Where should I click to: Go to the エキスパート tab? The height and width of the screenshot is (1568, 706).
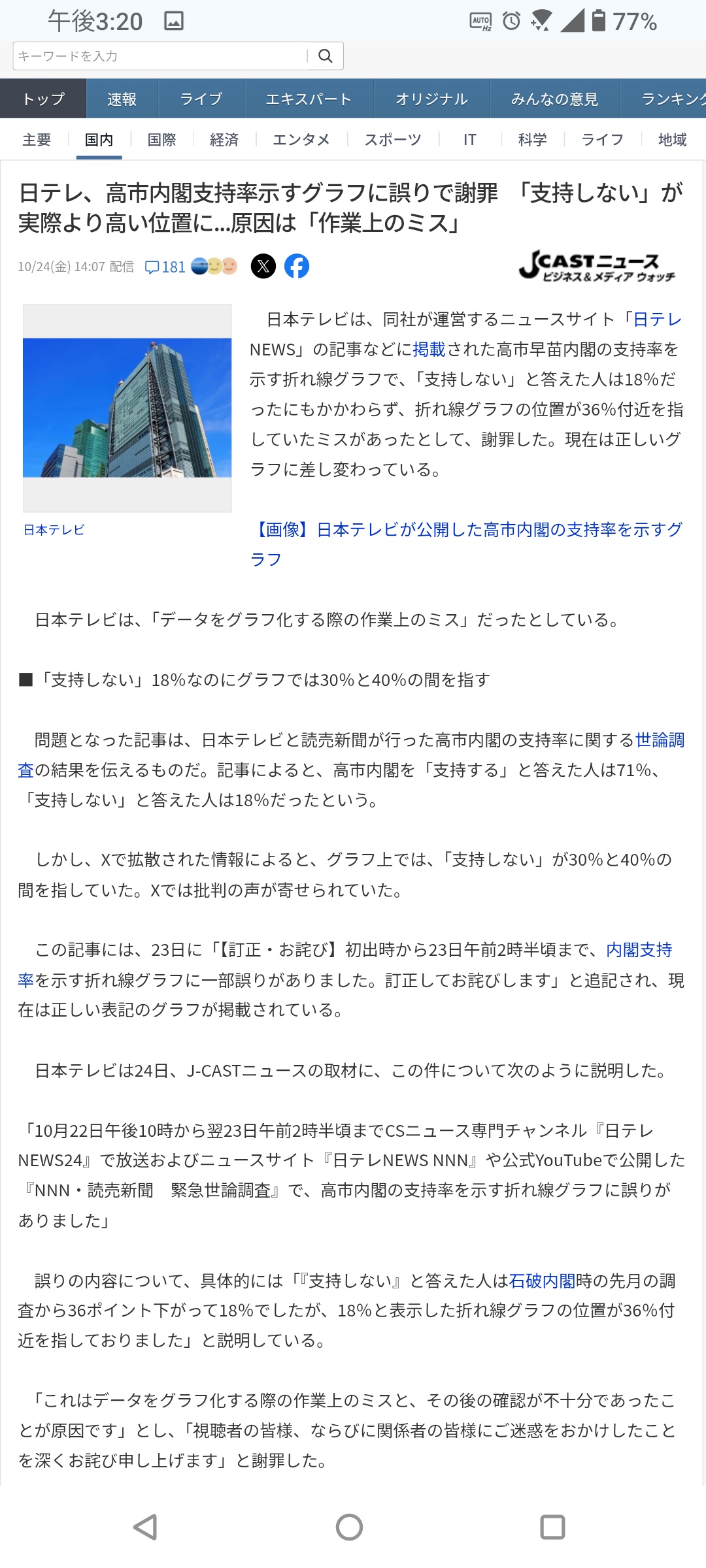pos(309,99)
